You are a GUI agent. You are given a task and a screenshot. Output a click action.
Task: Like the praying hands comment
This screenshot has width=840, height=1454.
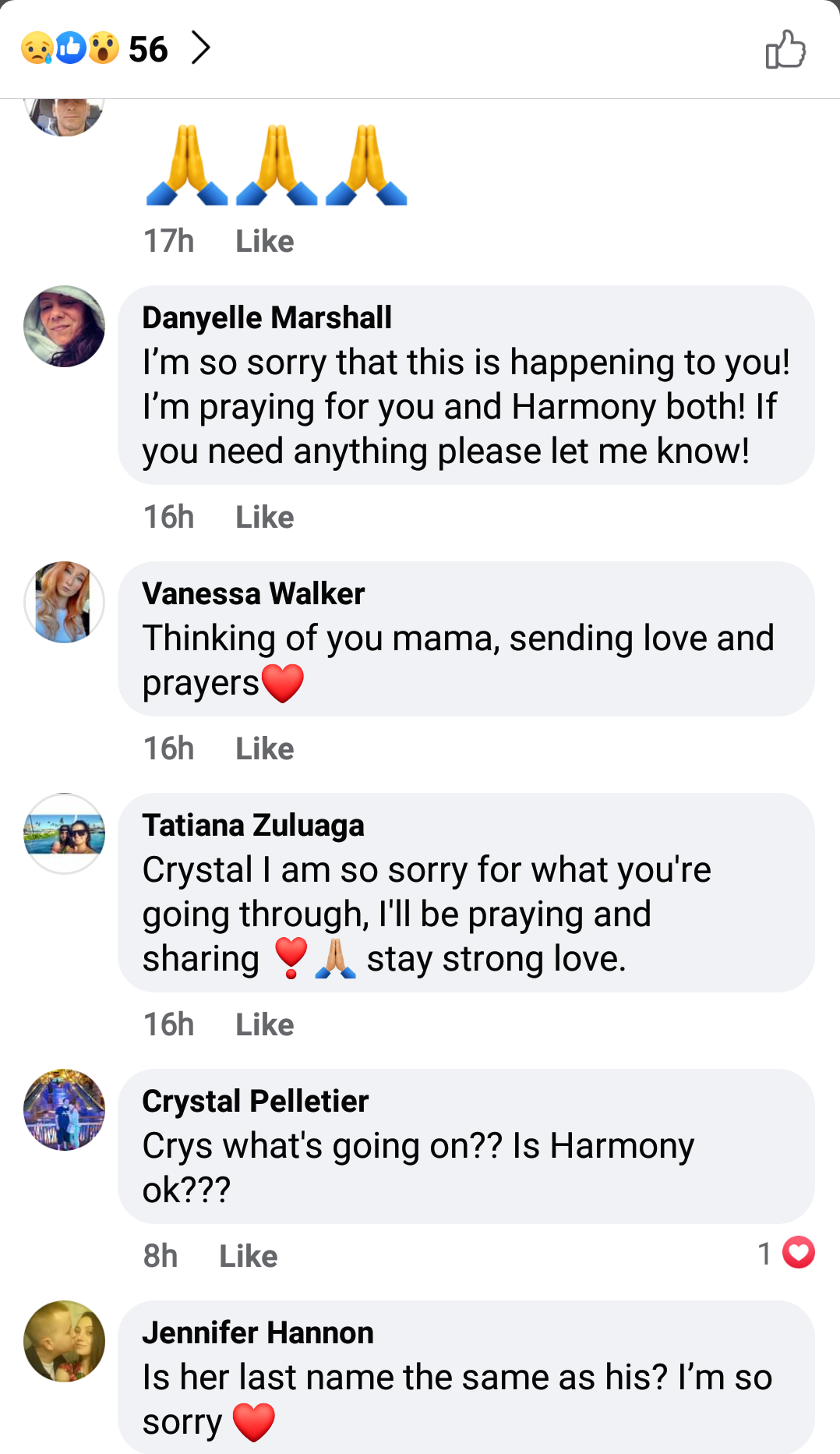tap(264, 242)
